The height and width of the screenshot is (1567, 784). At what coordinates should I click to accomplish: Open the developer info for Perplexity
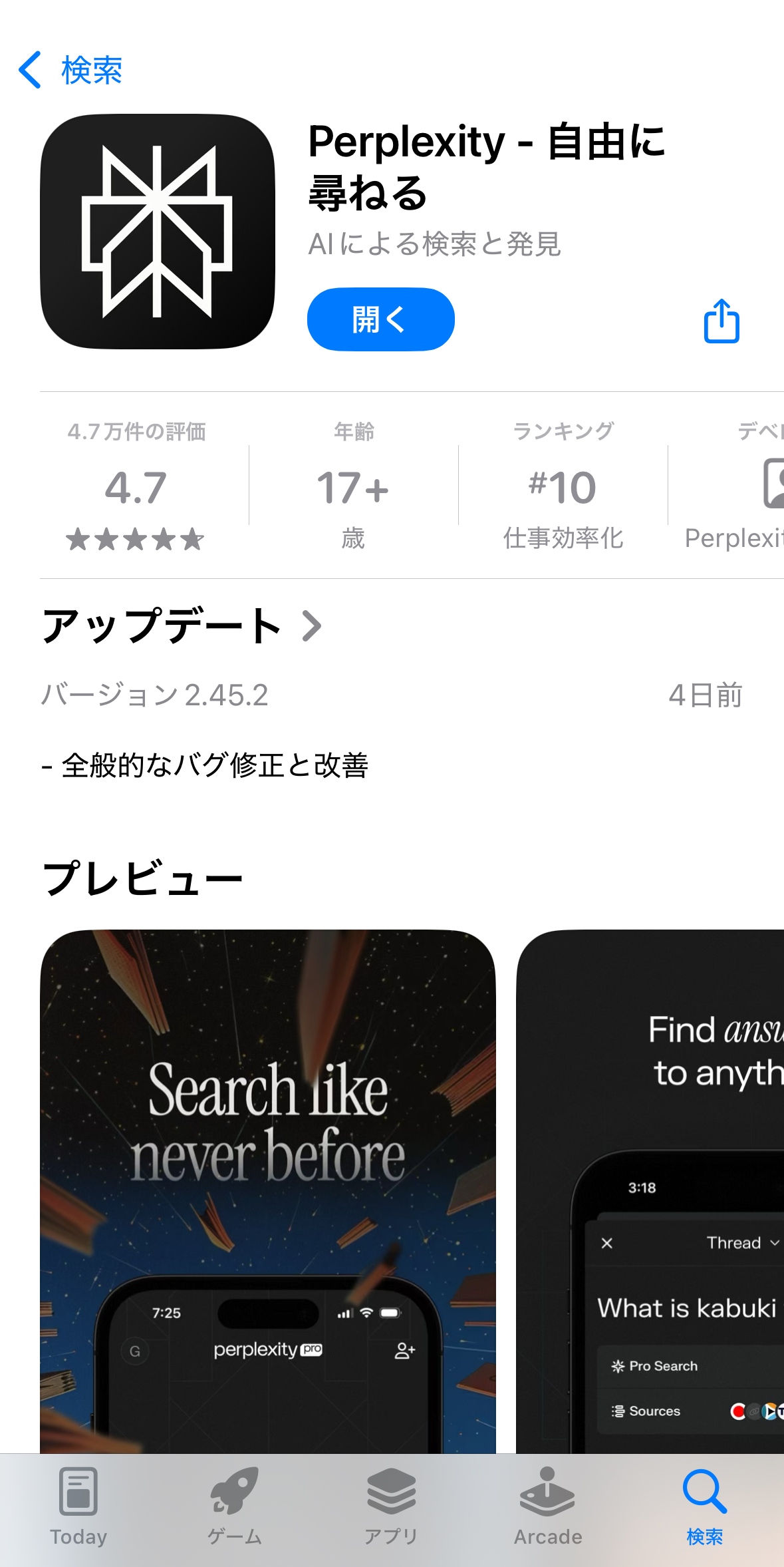tap(731, 486)
